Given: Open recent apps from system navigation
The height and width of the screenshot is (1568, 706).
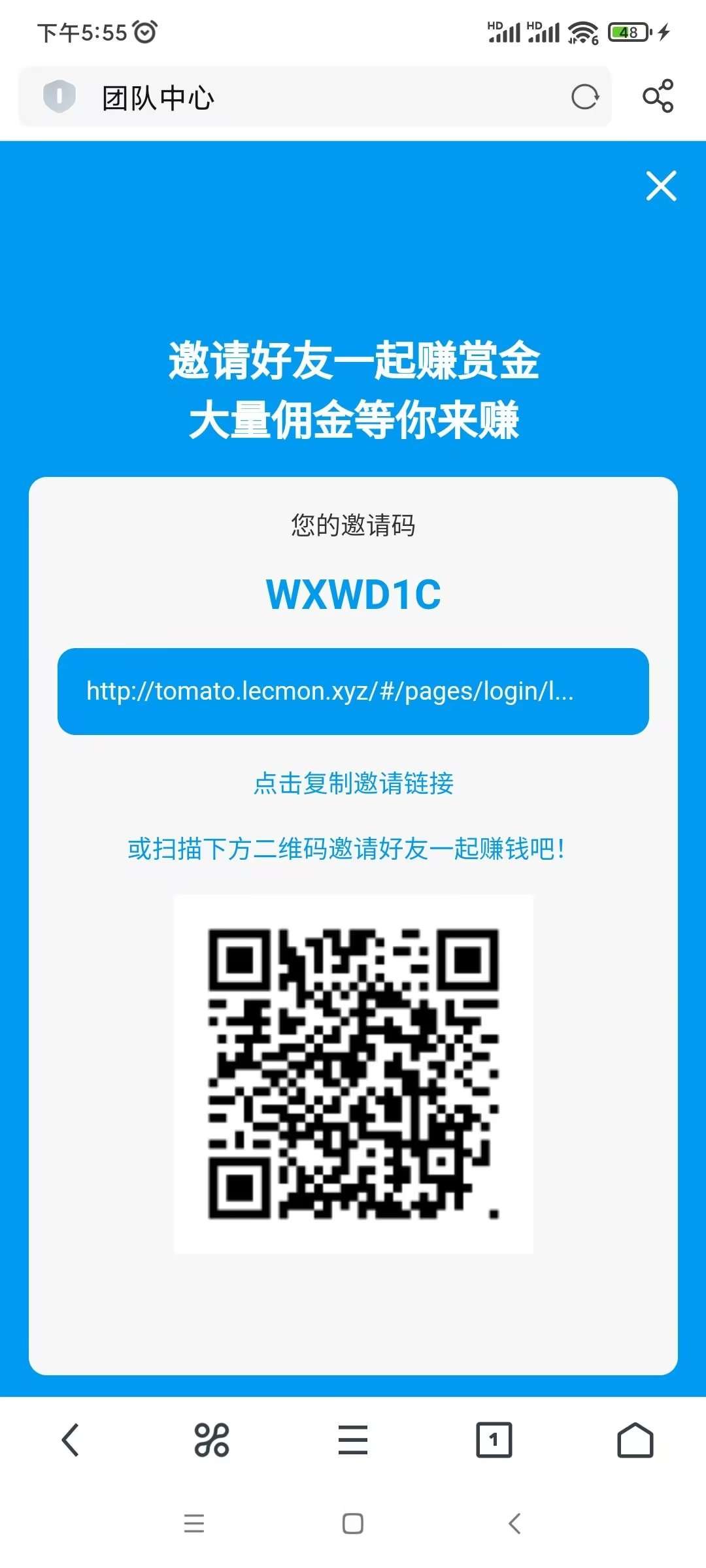Looking at the screenshot, I should click(194, 1524).
